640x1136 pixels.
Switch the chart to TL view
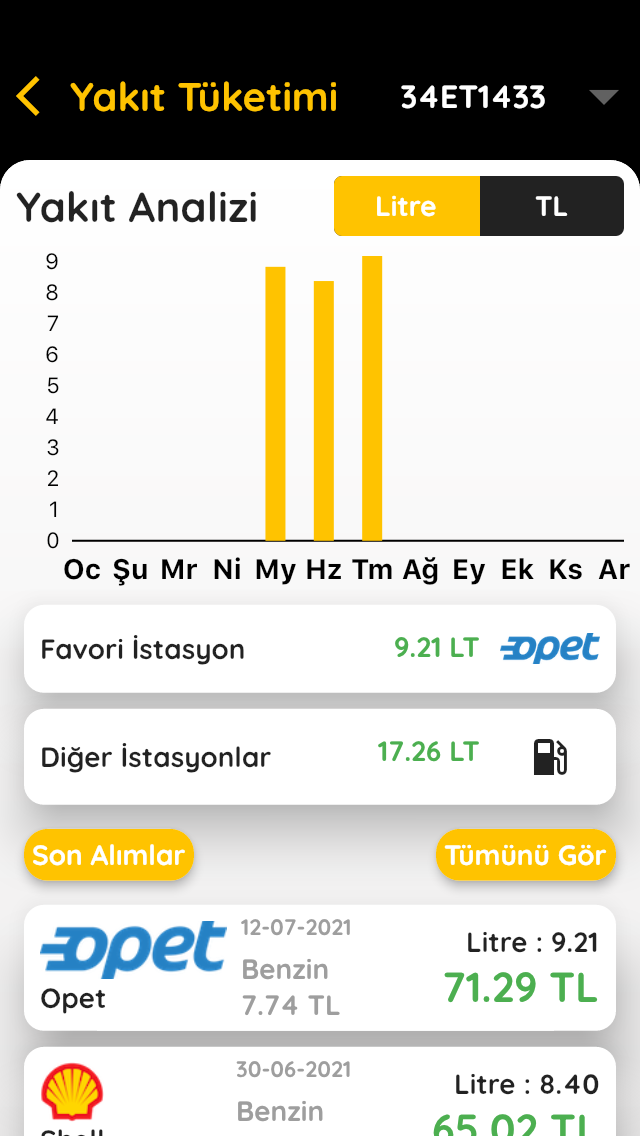tap(551, 206)
